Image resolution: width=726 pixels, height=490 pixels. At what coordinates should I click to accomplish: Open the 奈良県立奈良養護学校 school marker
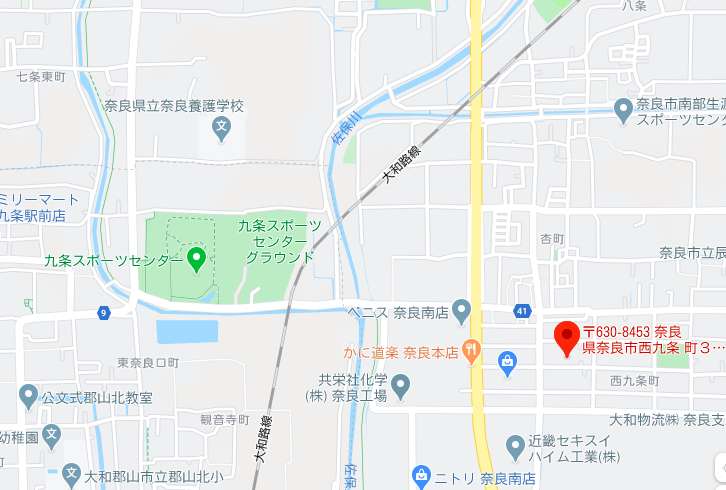pyautogui.click(x=222, y=127)
